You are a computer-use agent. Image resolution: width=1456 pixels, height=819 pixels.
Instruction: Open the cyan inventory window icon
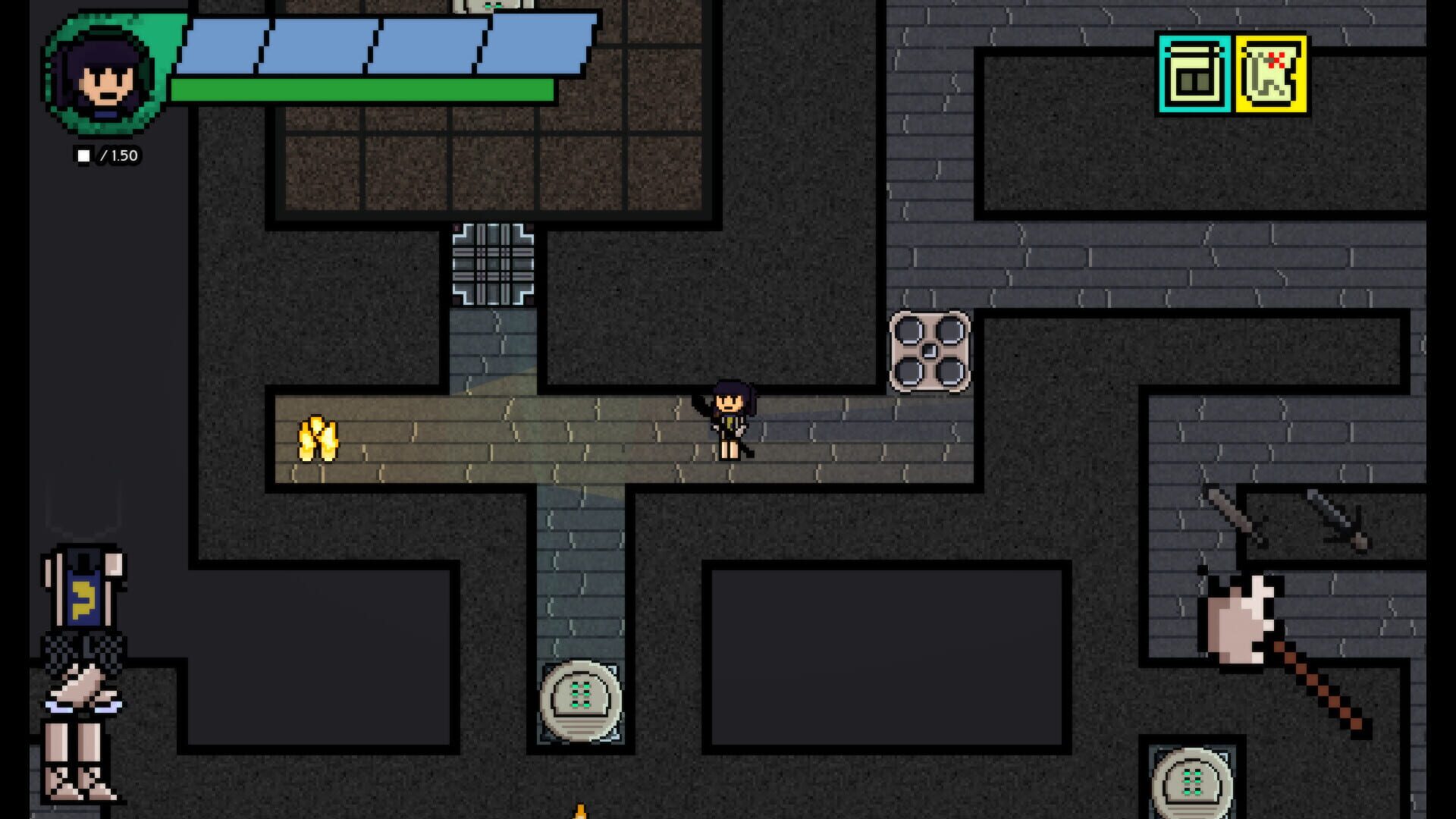[1194, 74]
